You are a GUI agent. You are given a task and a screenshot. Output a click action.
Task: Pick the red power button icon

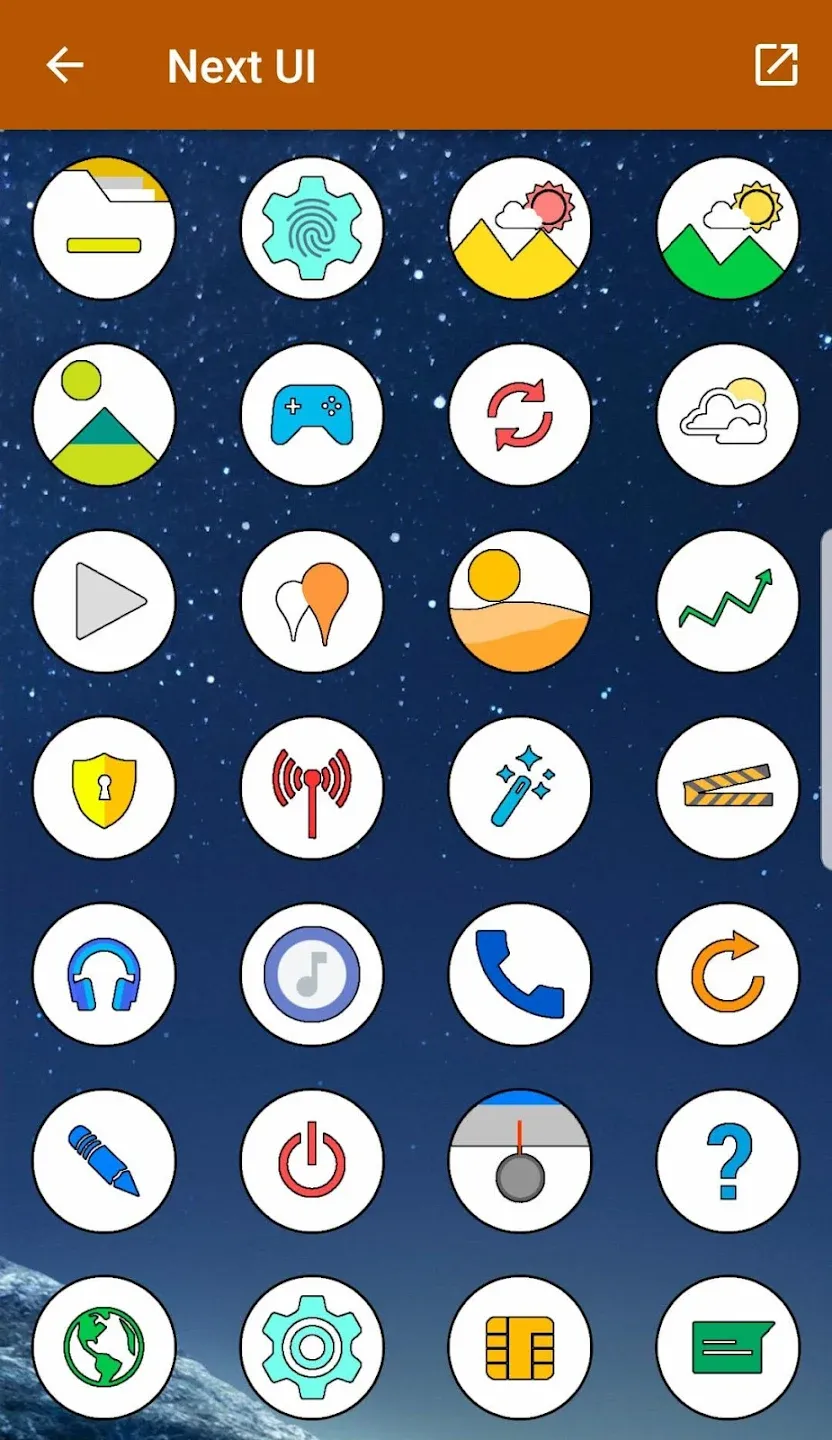click(312, 1161)
